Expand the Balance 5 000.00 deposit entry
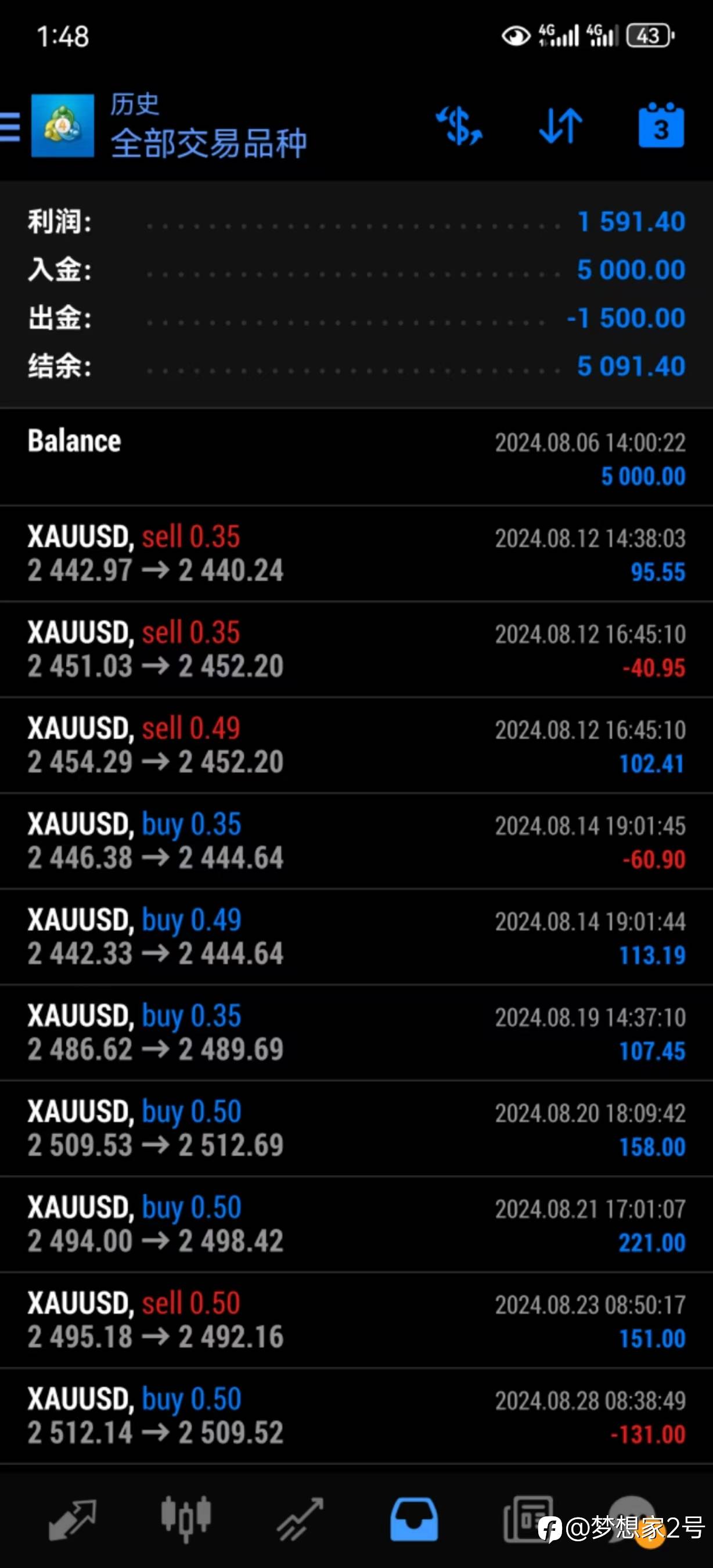713x1568 pixels. (x=356, y=458)
